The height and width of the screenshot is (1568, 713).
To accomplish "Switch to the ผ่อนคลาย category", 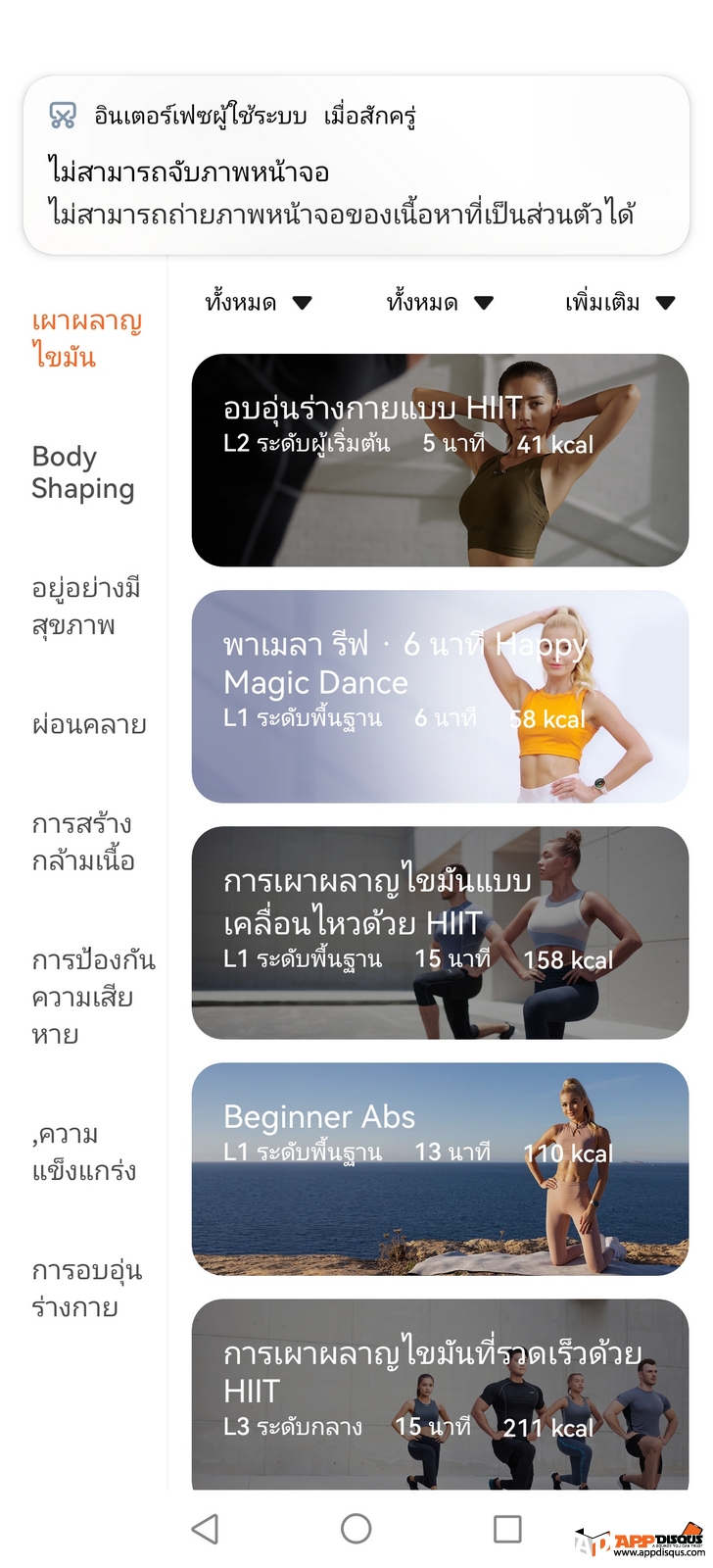I will 89,724.
